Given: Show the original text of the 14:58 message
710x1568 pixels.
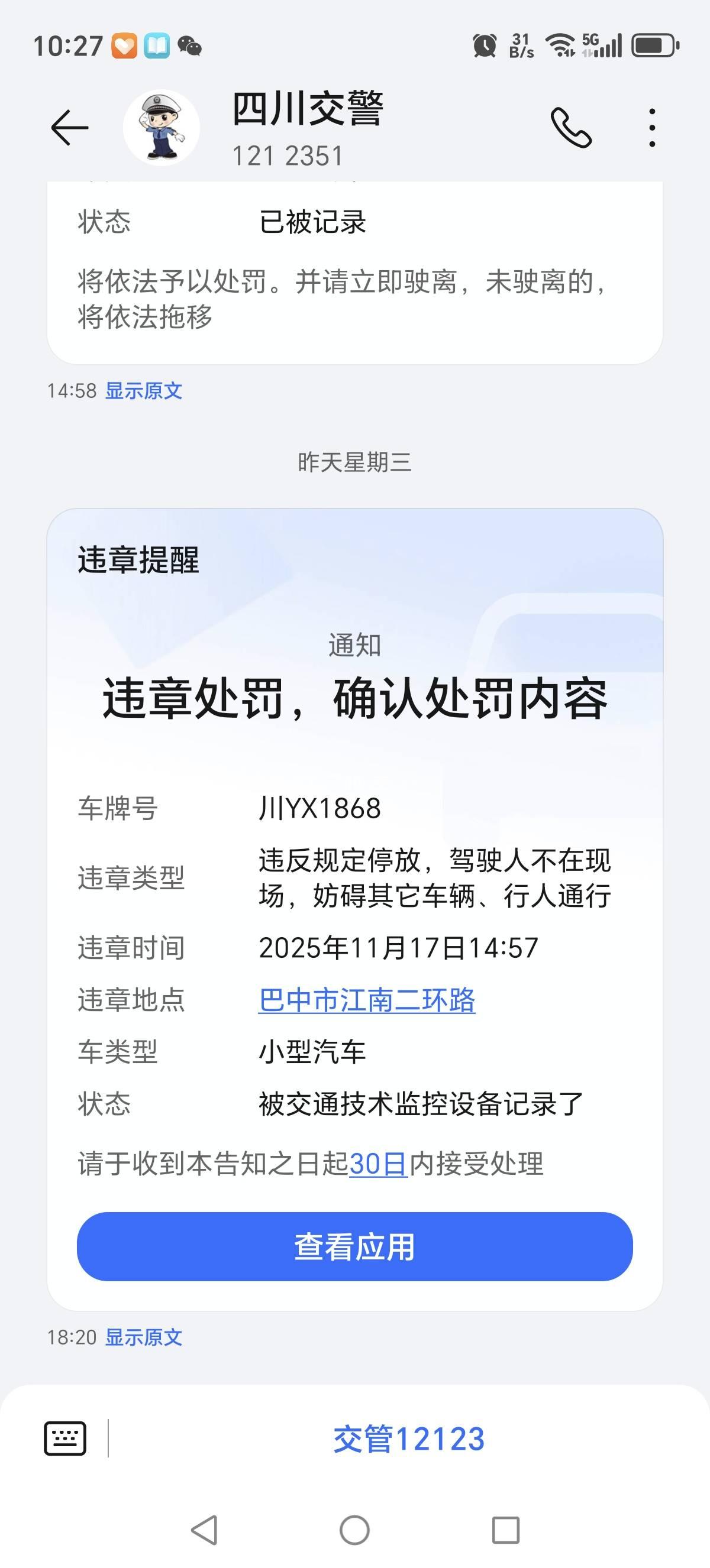Looking at the screenshot, I should point(144,391).
